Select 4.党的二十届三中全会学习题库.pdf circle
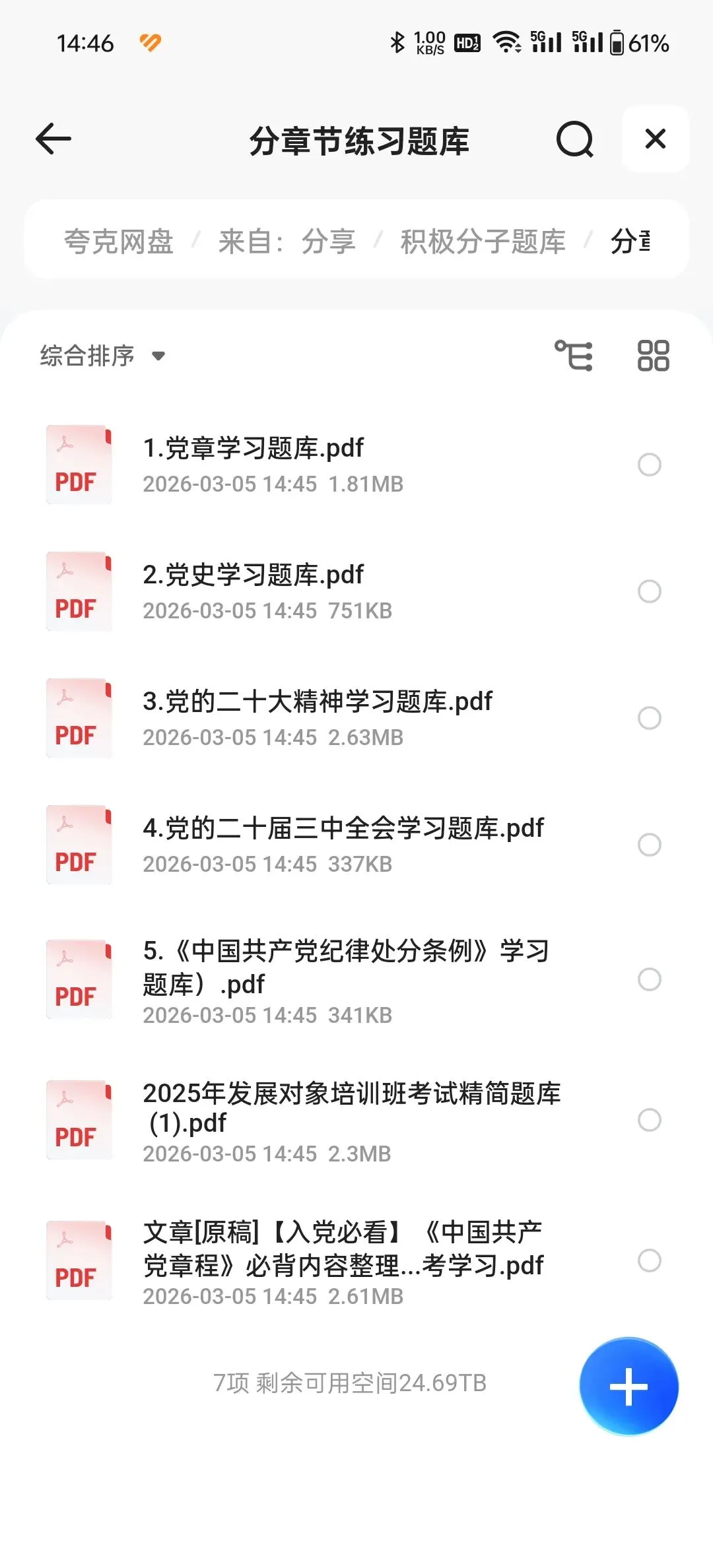The height and width of the screenshot is (1568, 713). coord(649,845)
